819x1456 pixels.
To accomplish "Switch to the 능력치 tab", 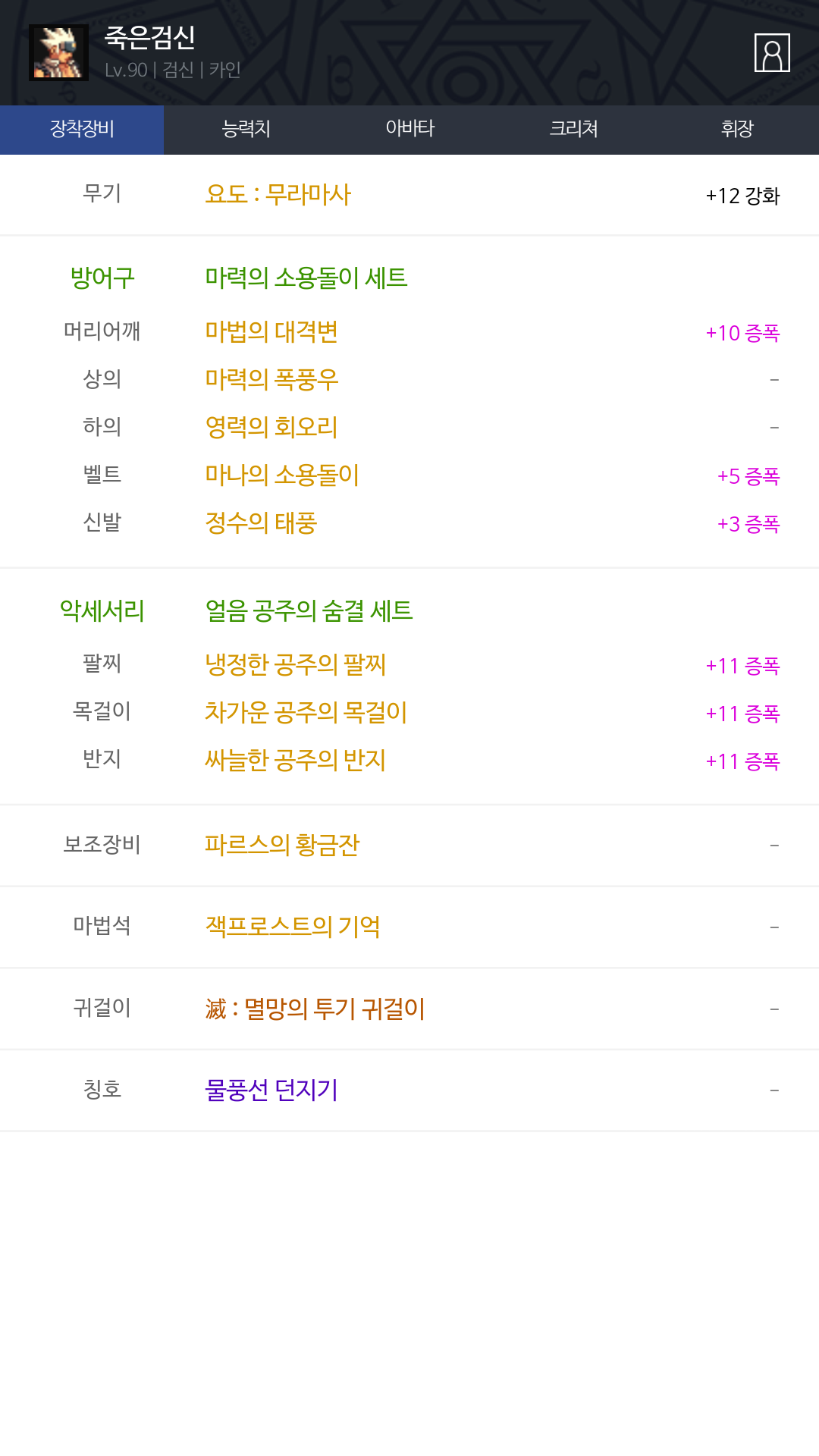I will tap(246, 130).
